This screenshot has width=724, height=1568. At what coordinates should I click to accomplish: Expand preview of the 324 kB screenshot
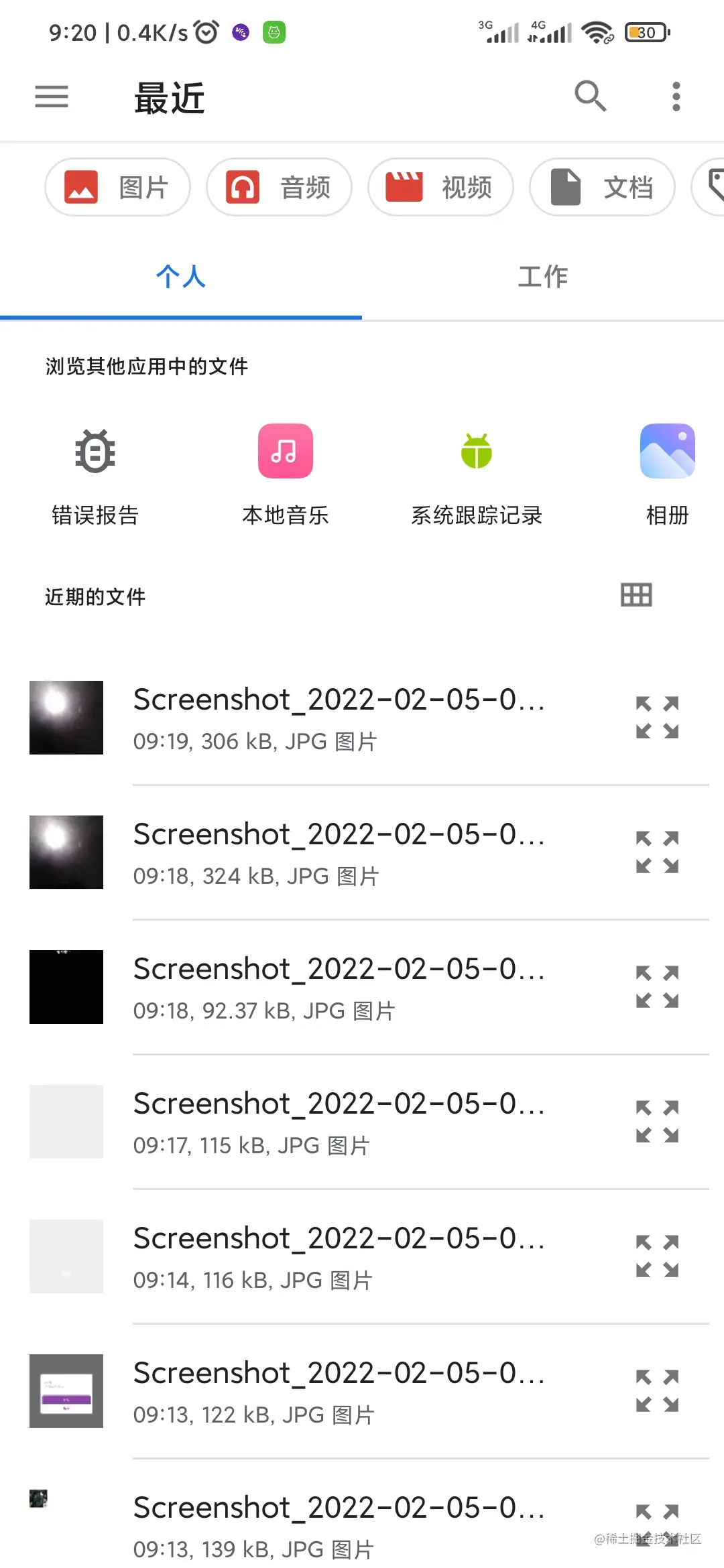[658, 852]
